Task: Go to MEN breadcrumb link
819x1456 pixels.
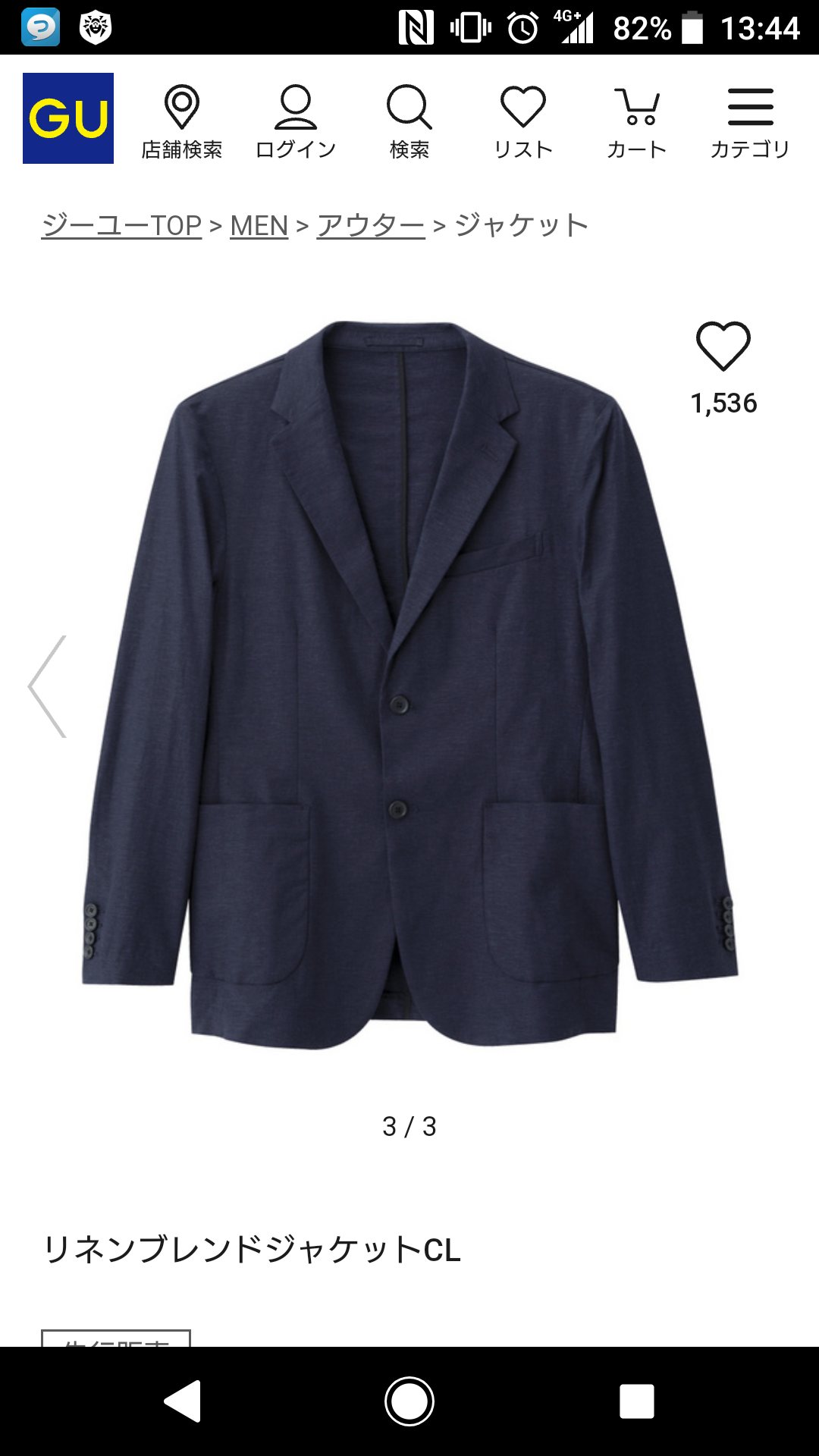Action: [259, 225]
